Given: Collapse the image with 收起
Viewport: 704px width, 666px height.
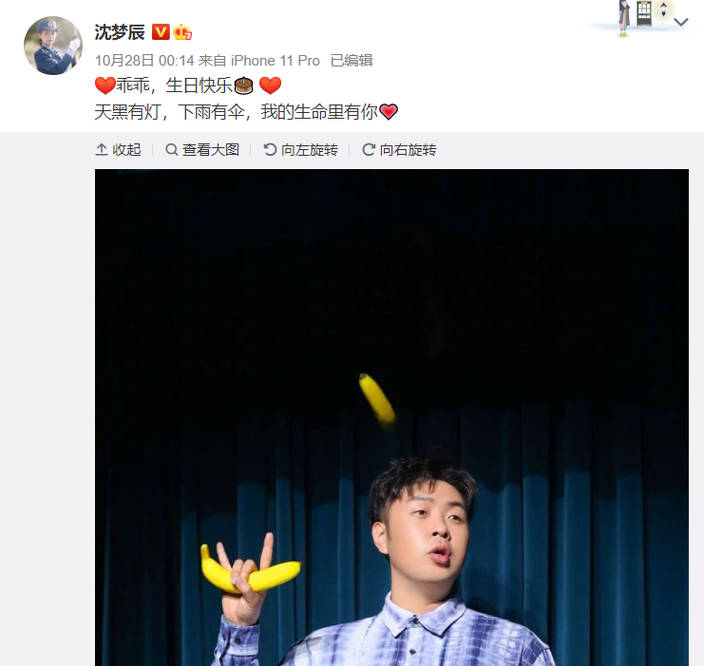Looking at the screenshot, I should coord(118,150).
